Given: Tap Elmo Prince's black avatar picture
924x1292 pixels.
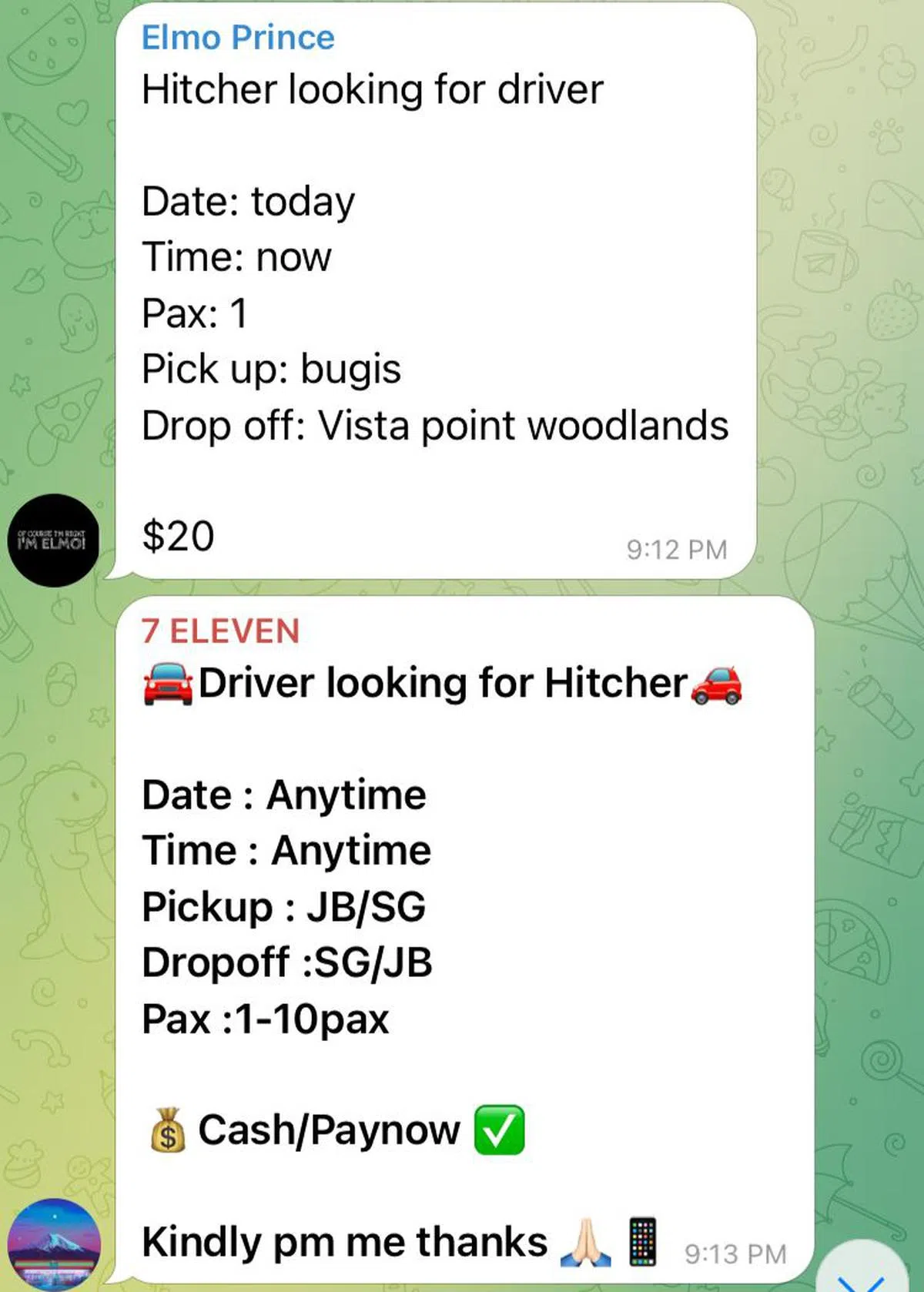Looking at the screenshot, I should [x=54, y=541].
